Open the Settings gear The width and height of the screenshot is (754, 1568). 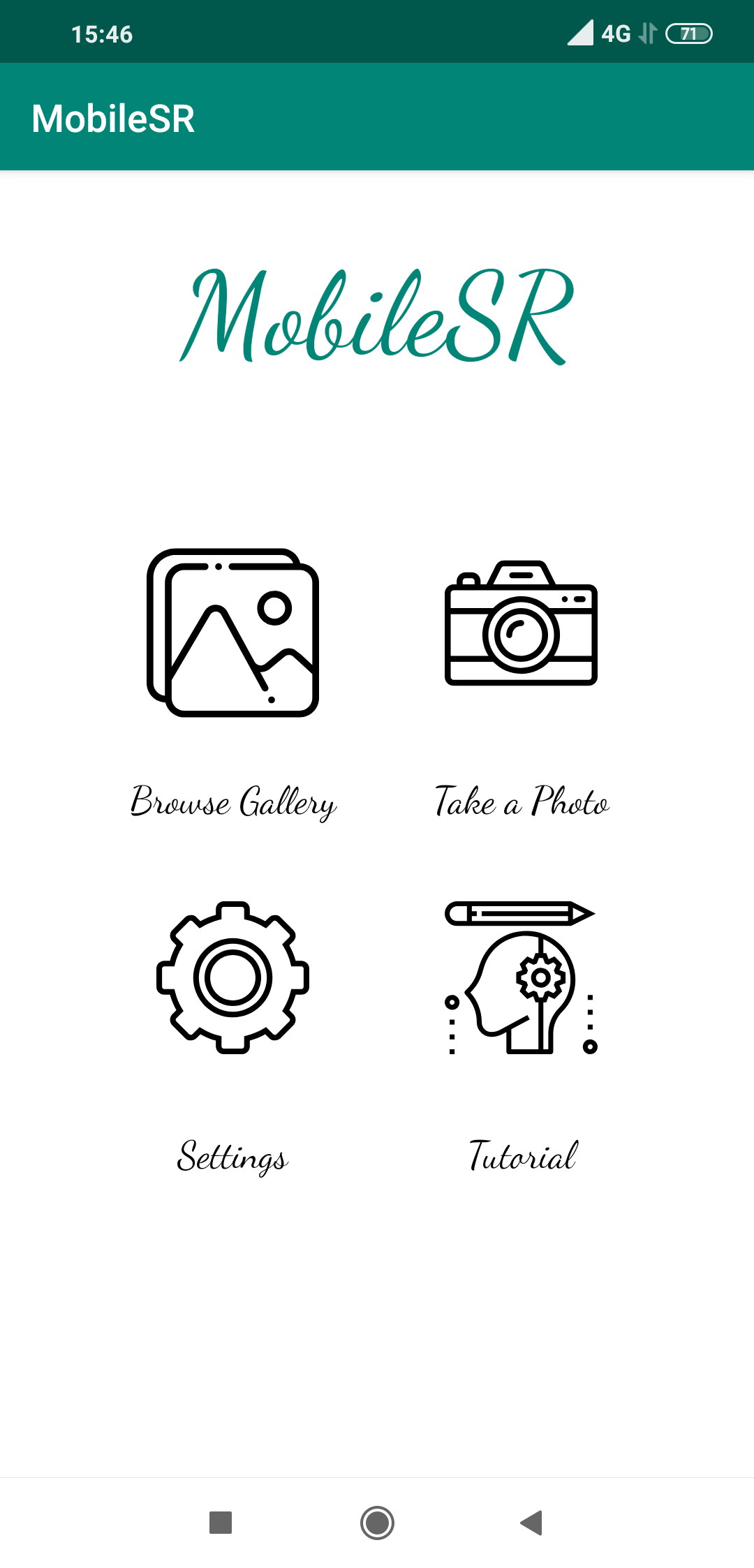point(232,977)
